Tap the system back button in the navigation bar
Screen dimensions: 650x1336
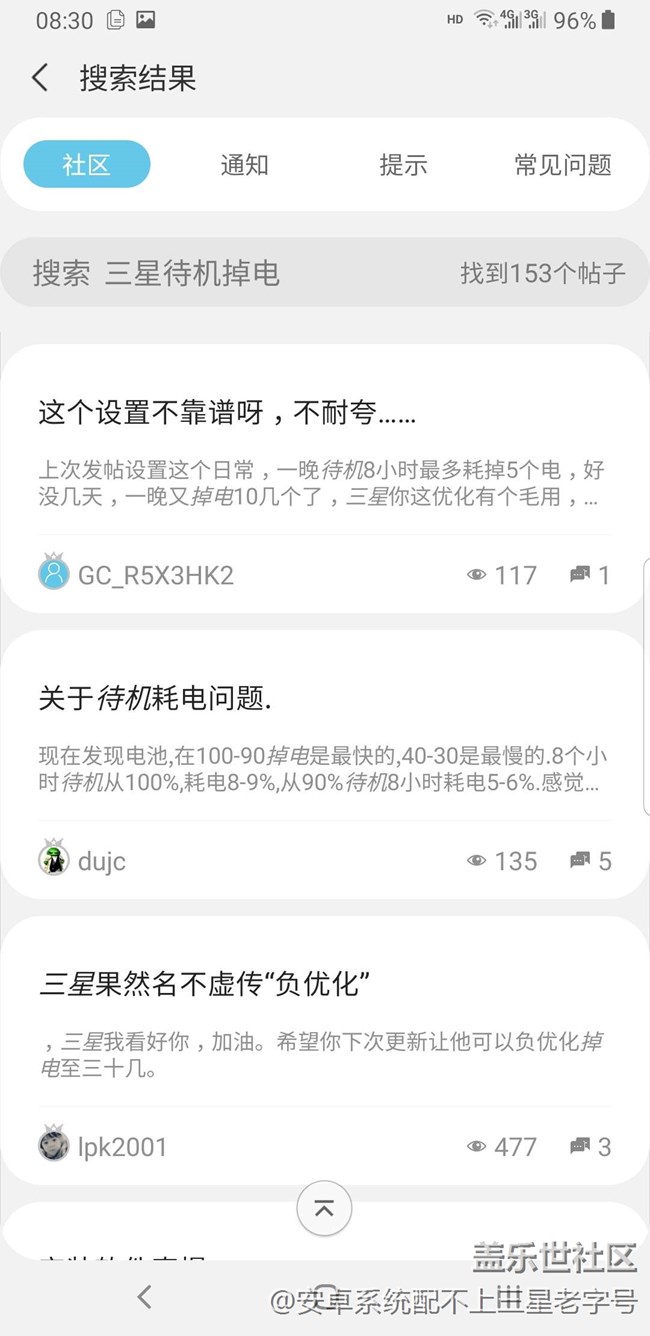145,1298
